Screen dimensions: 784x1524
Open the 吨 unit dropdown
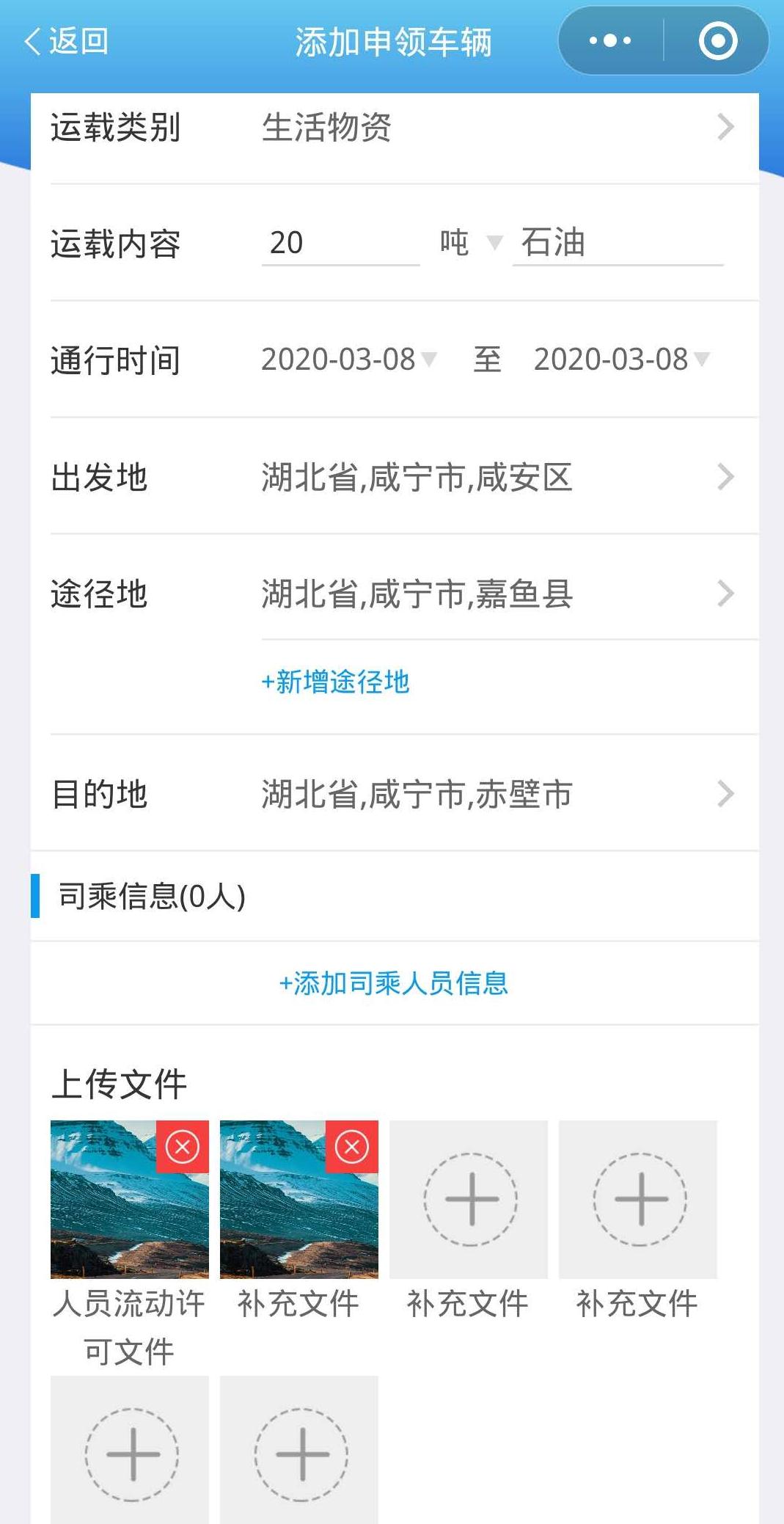(469, 243)
